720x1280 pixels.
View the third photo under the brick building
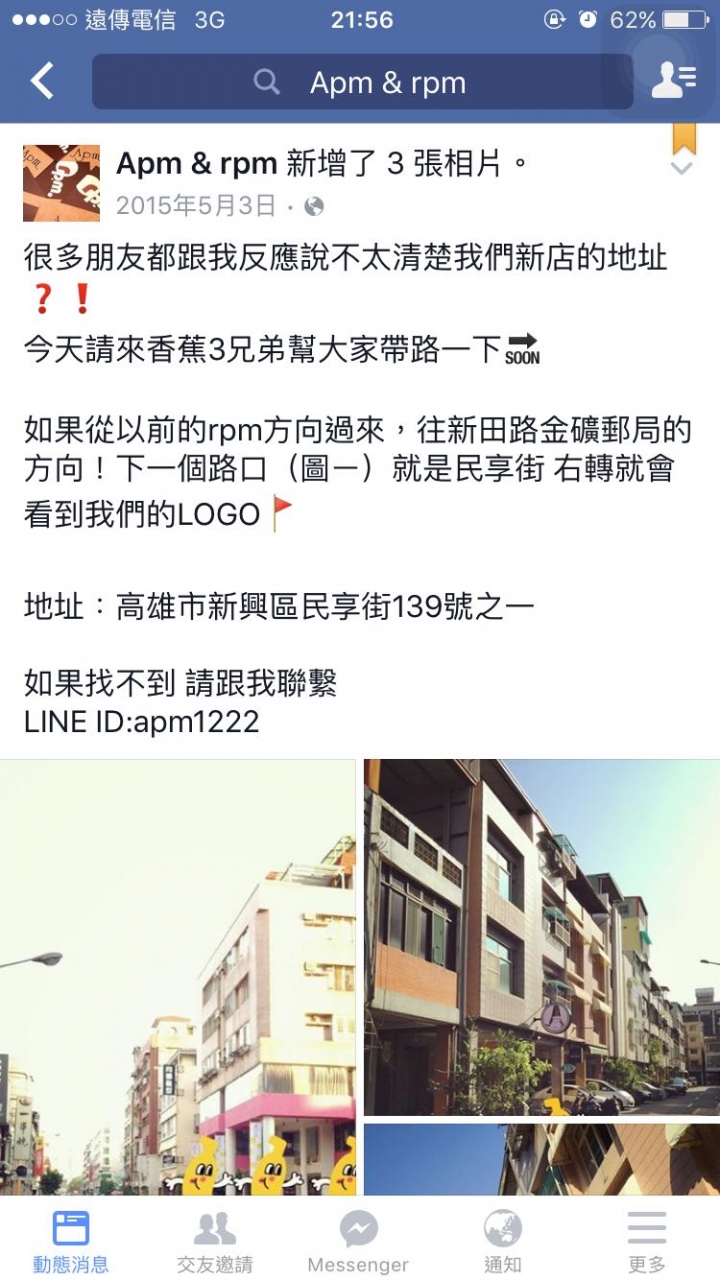click(x=541, y=1158)
